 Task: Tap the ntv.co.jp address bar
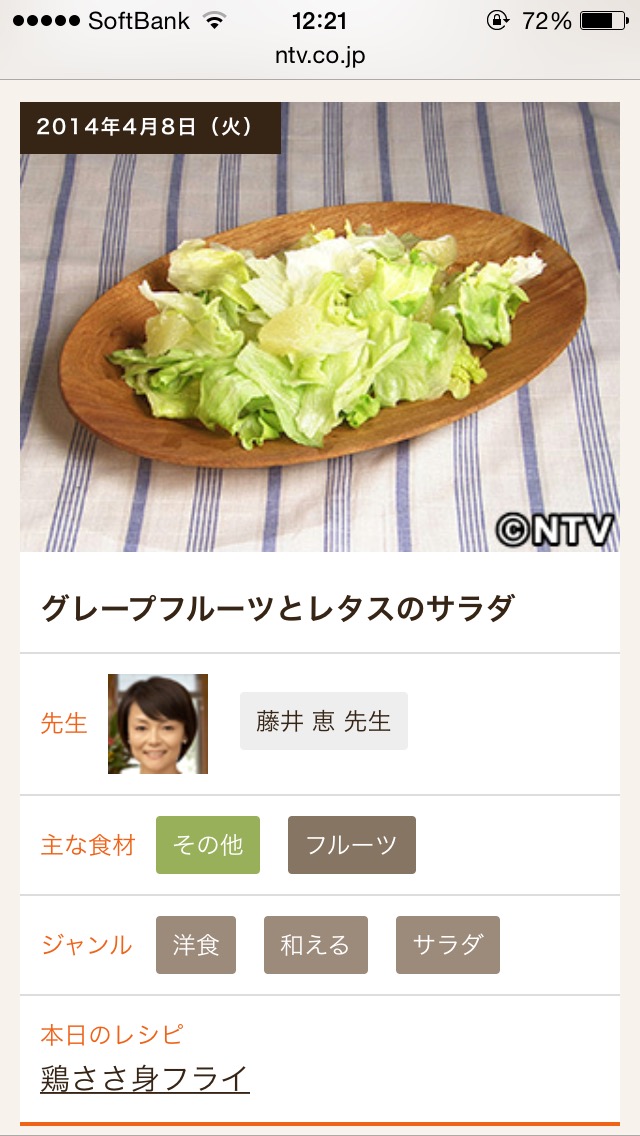pyautogui.click(x=320, y=56)
